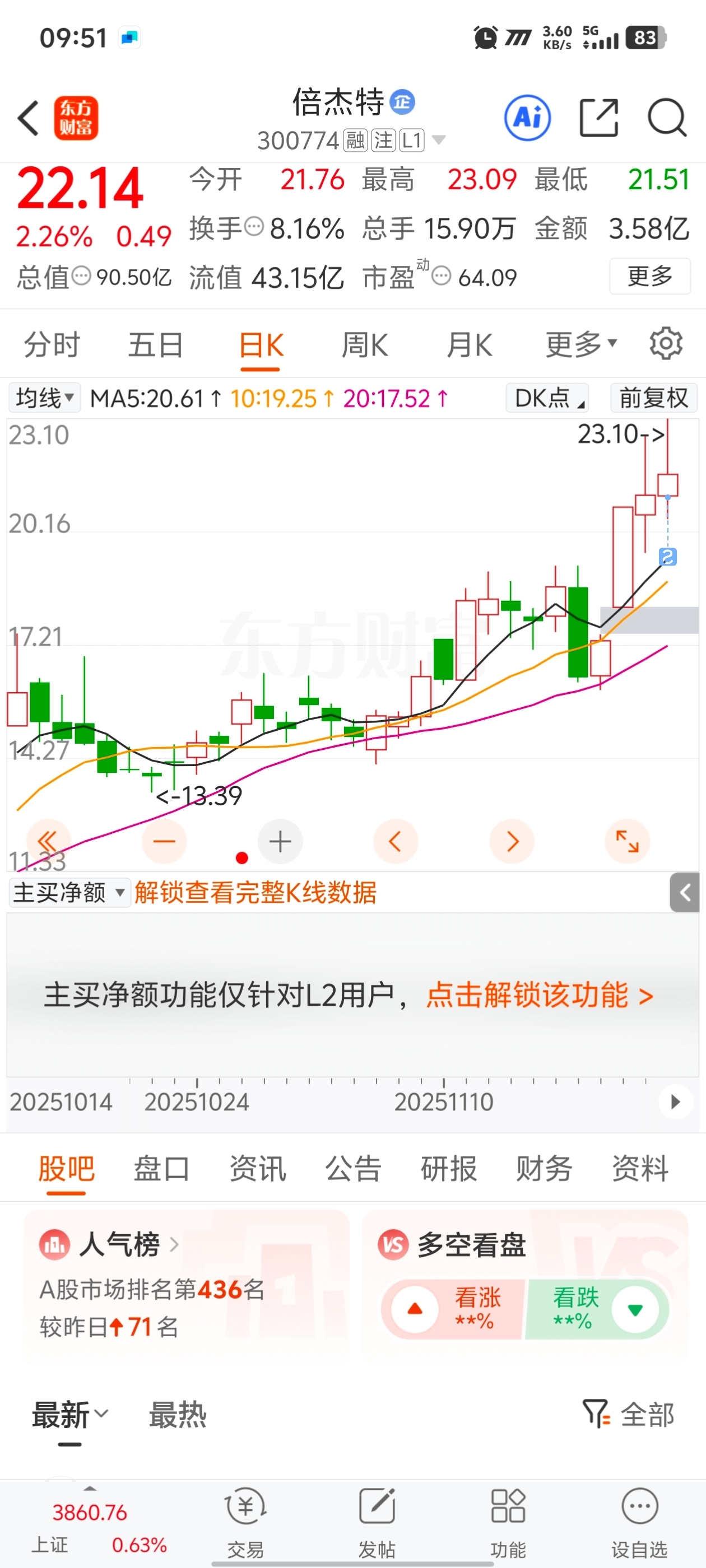706x1568 pixels.
Task: Vote 看涨 in 多空看盘
Action: pos(453,1309)
